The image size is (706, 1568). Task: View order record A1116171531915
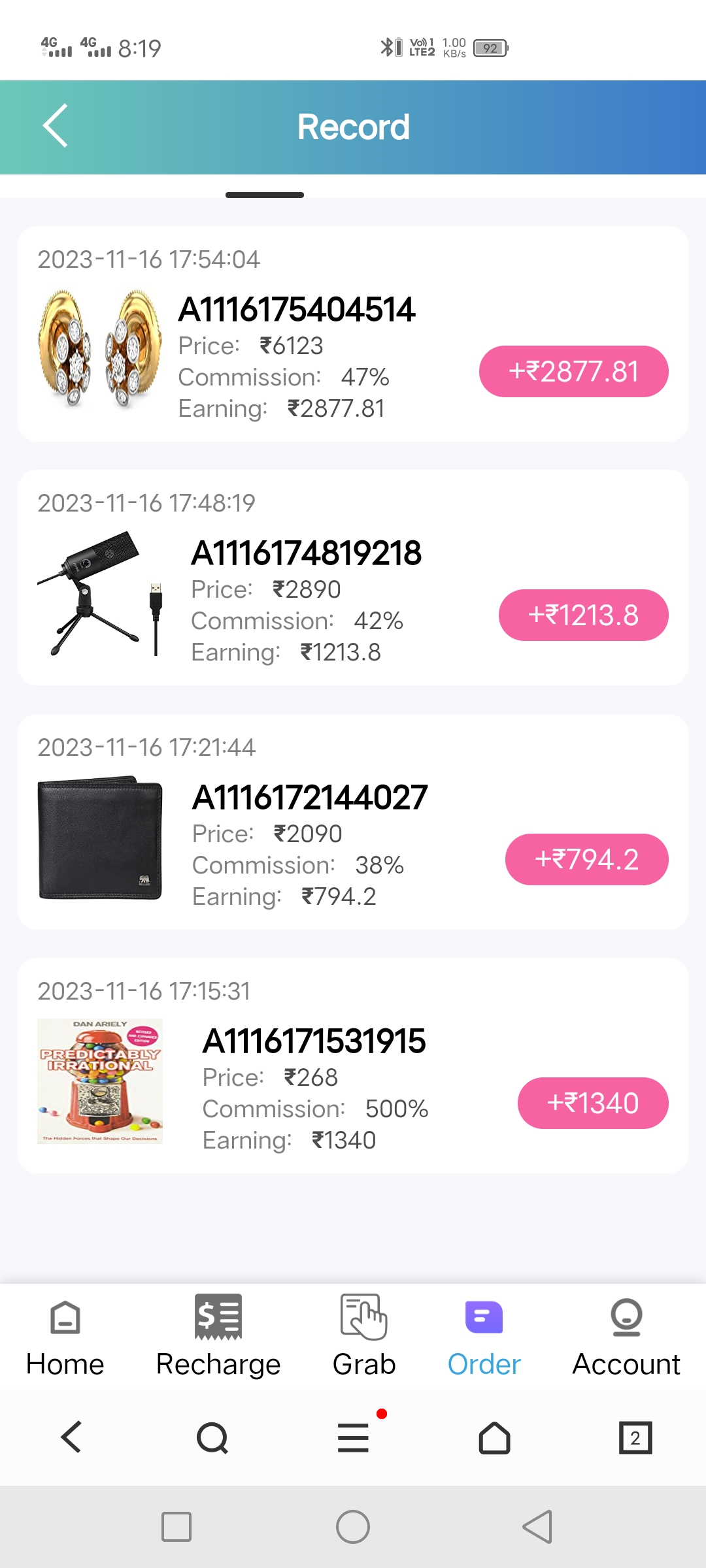[x=314, y=1041]
